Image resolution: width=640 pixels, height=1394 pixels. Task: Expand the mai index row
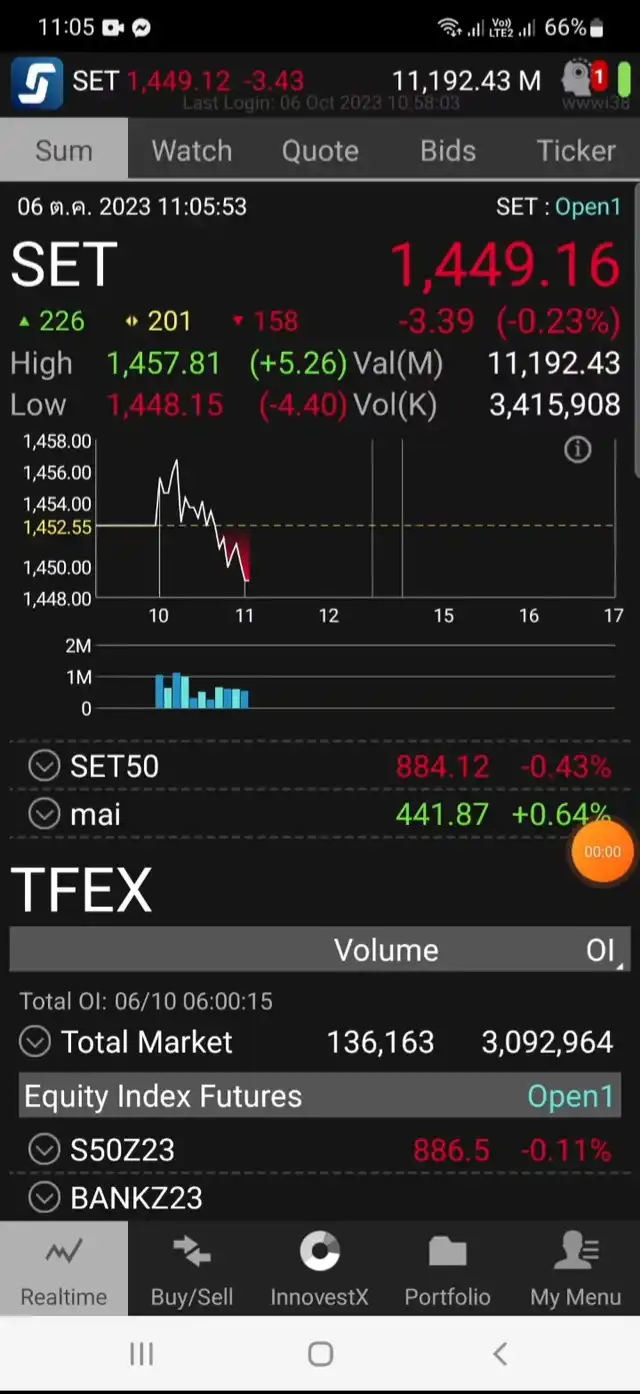[x=44, y=814]
